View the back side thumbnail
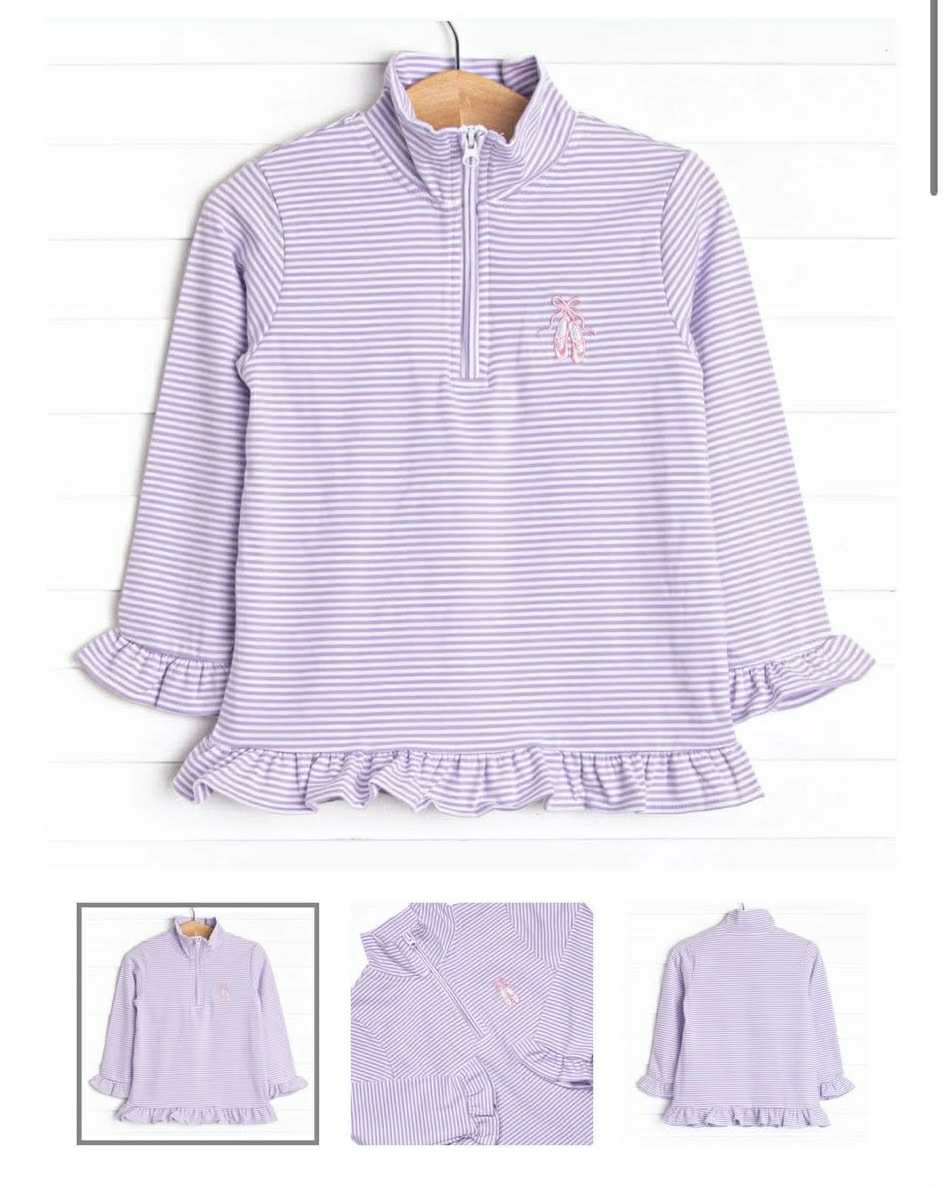Image resolution: width=945 pixels, height=1187 pixels. 745,1023
